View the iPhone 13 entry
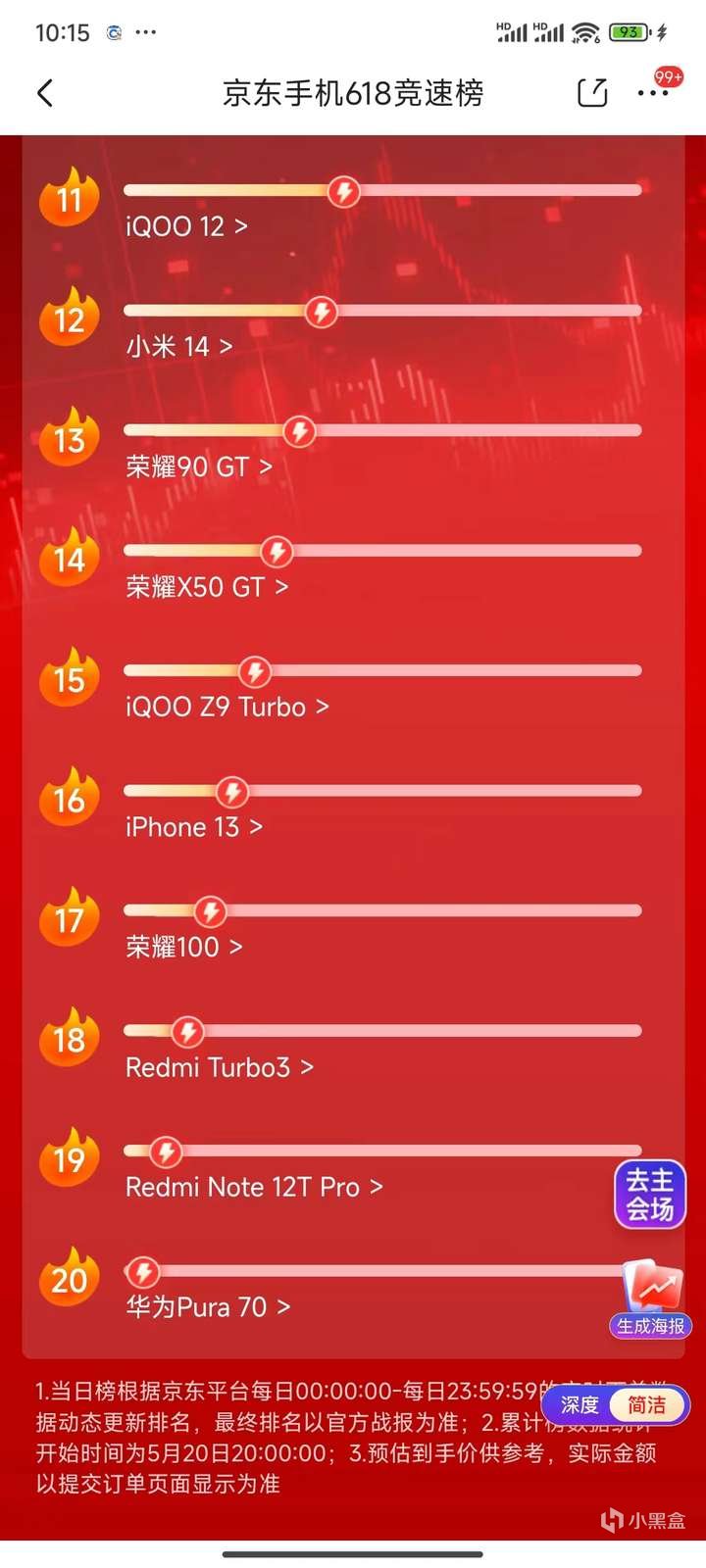 (x=193, y=827)
